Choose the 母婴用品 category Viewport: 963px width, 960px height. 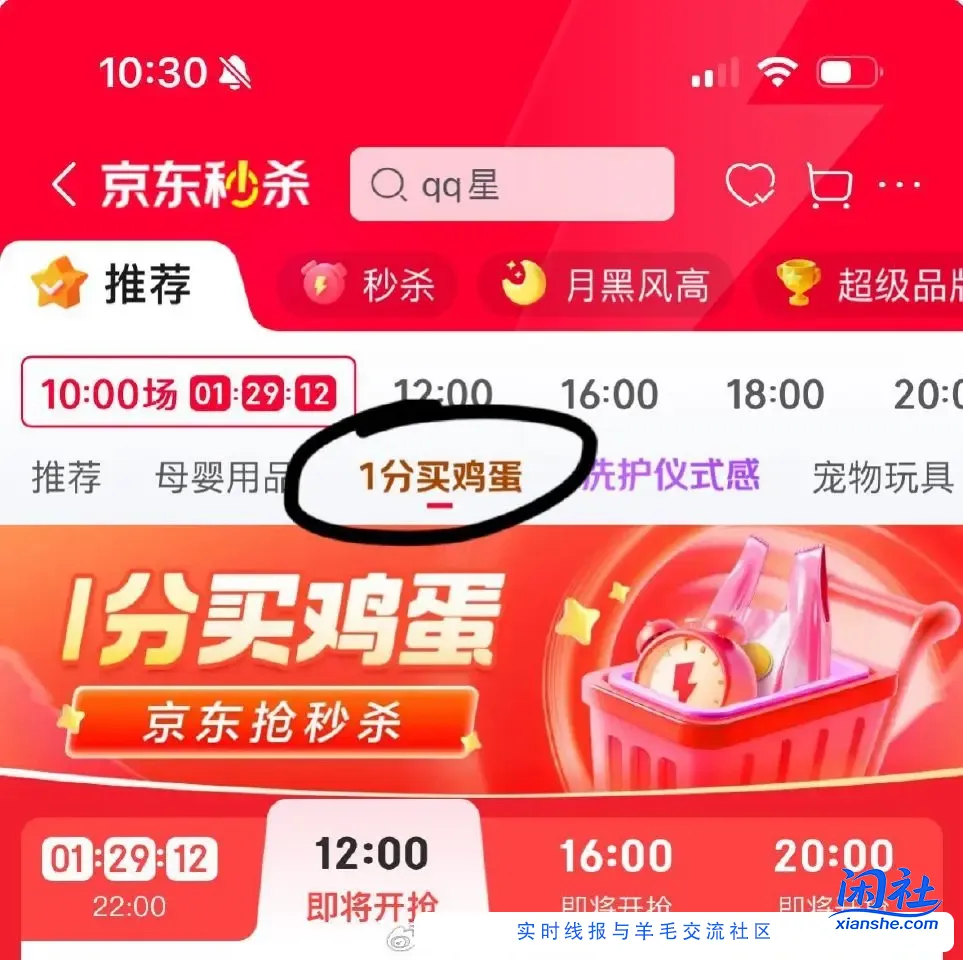point(221,477)
